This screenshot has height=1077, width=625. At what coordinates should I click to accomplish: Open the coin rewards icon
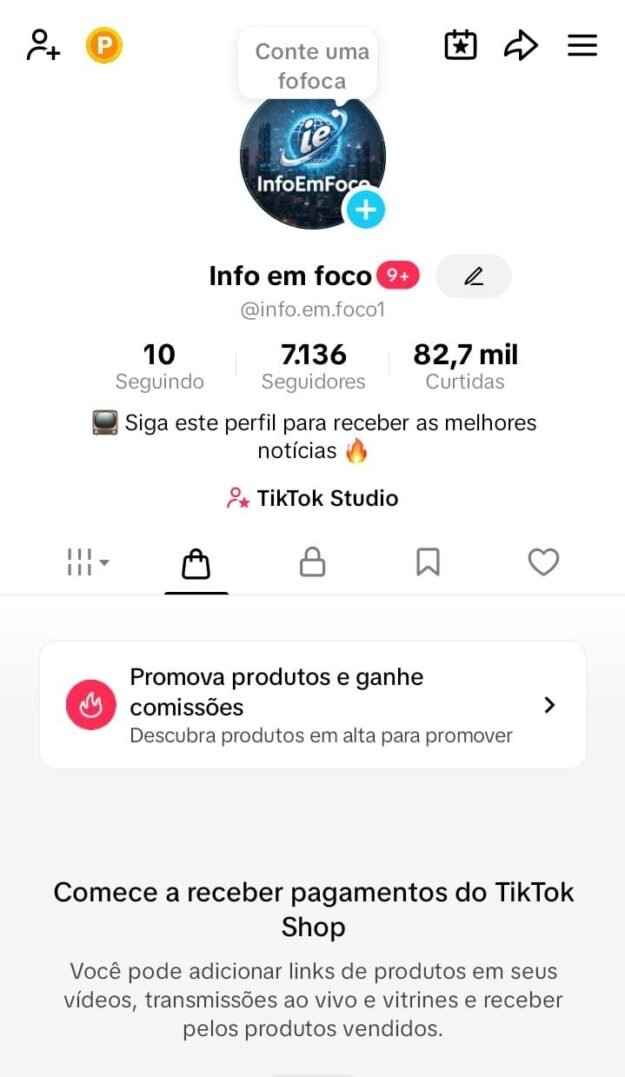[x=104, y=45]
